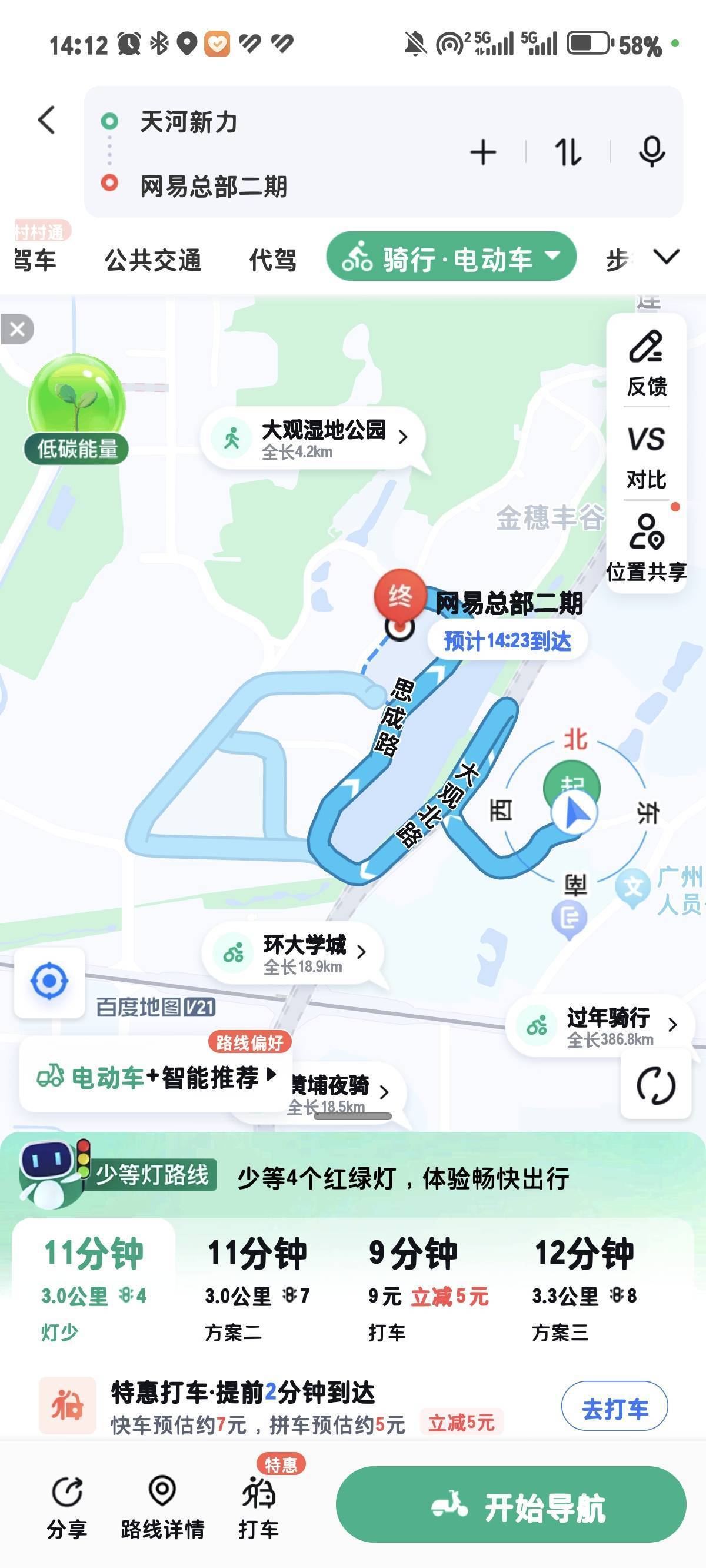This screenshot has height=1568, width=706.
Task: Open 电动车+智能推荐 route preference
Action: point(155,1077)
